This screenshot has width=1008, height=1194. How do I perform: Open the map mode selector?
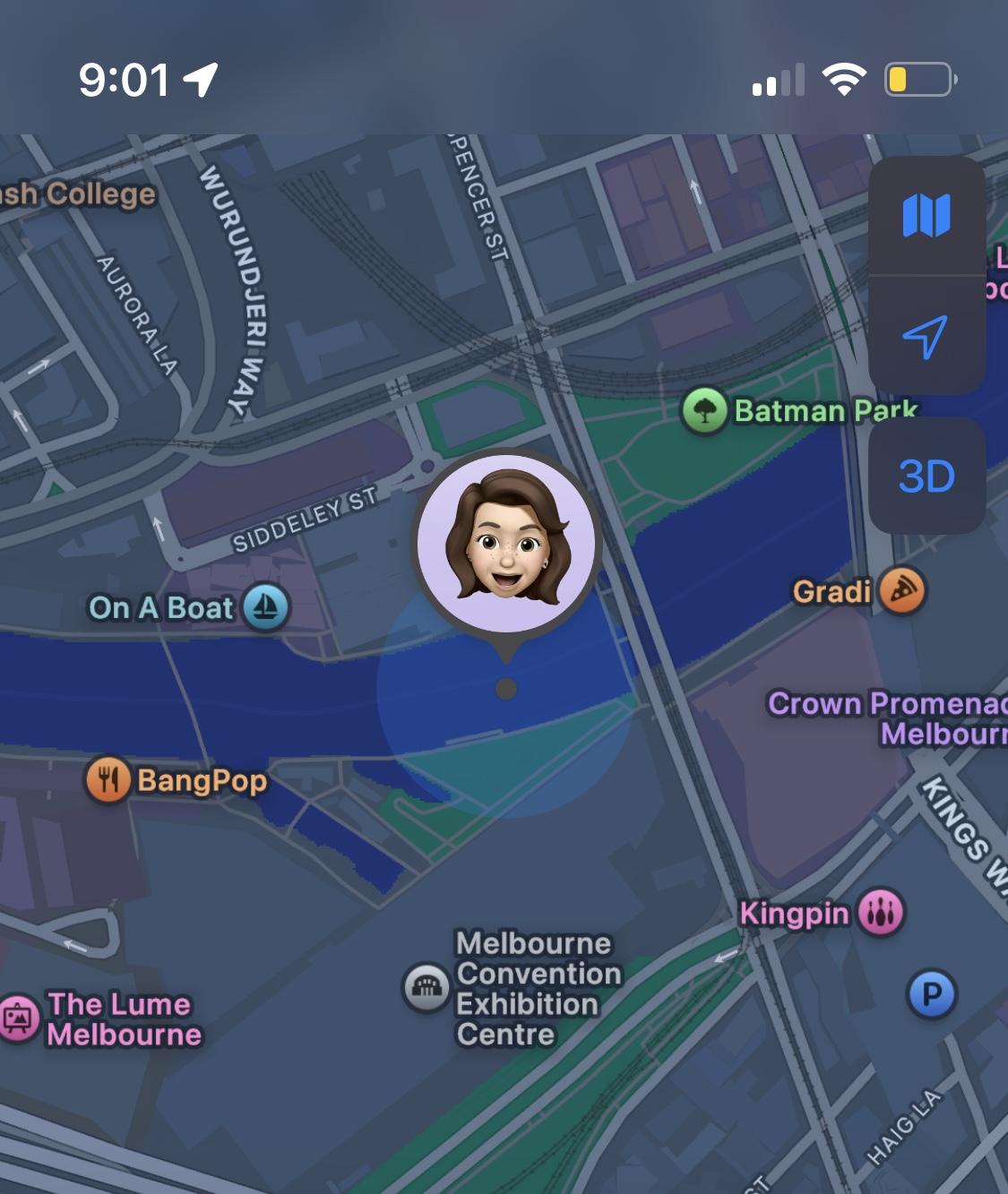(x=926, y=216)
